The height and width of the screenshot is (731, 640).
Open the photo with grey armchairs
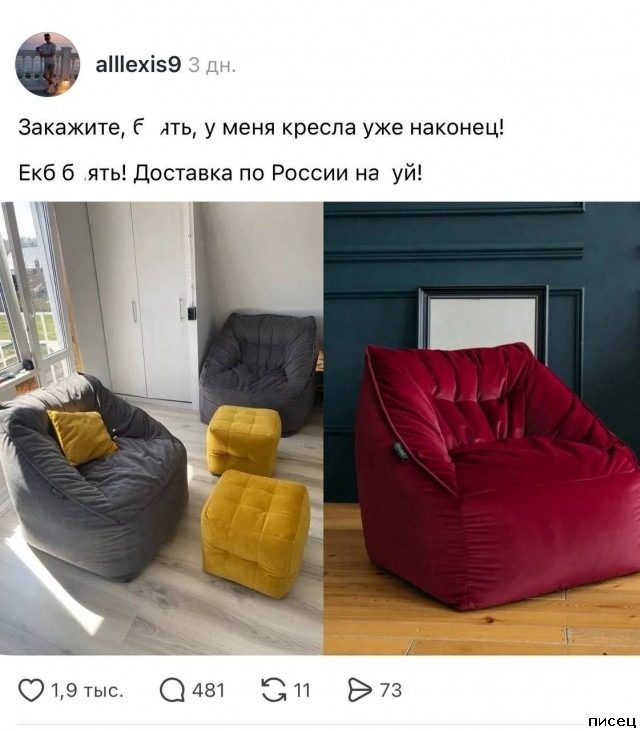[161, 428]
